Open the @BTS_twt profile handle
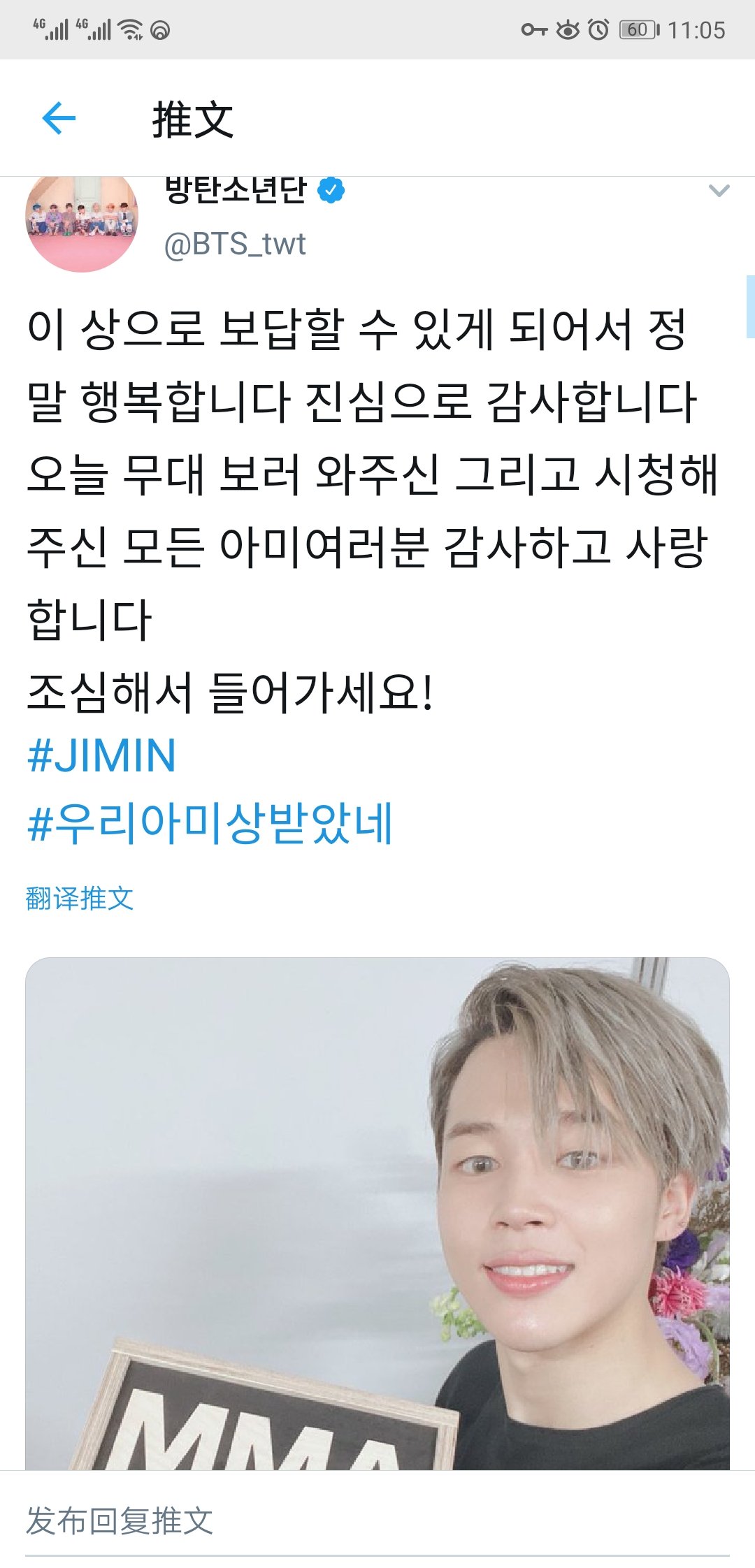Image resolution: width=755 pixels, height=1568 pixels. click(235, 244)
